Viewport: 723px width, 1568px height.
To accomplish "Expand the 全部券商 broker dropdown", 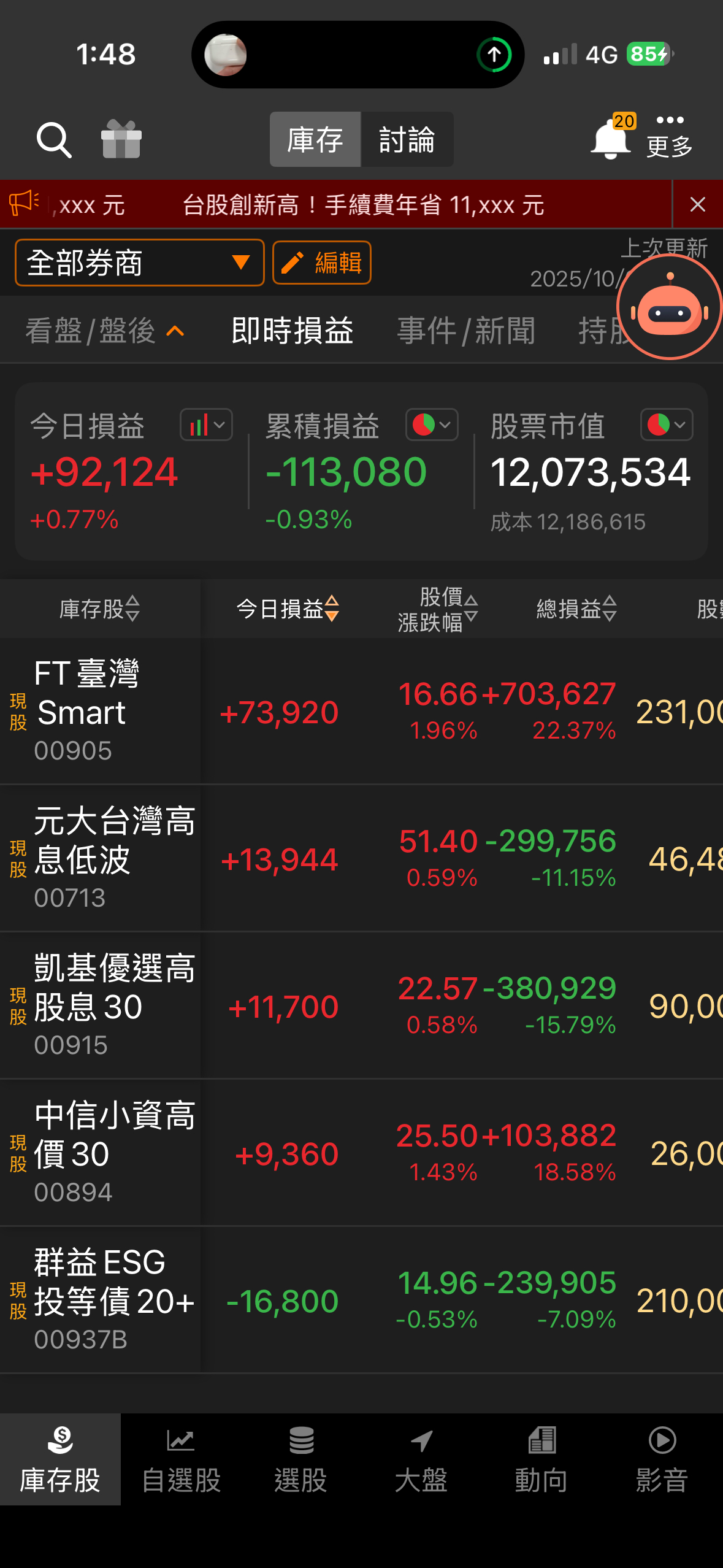I will (140, 263).
